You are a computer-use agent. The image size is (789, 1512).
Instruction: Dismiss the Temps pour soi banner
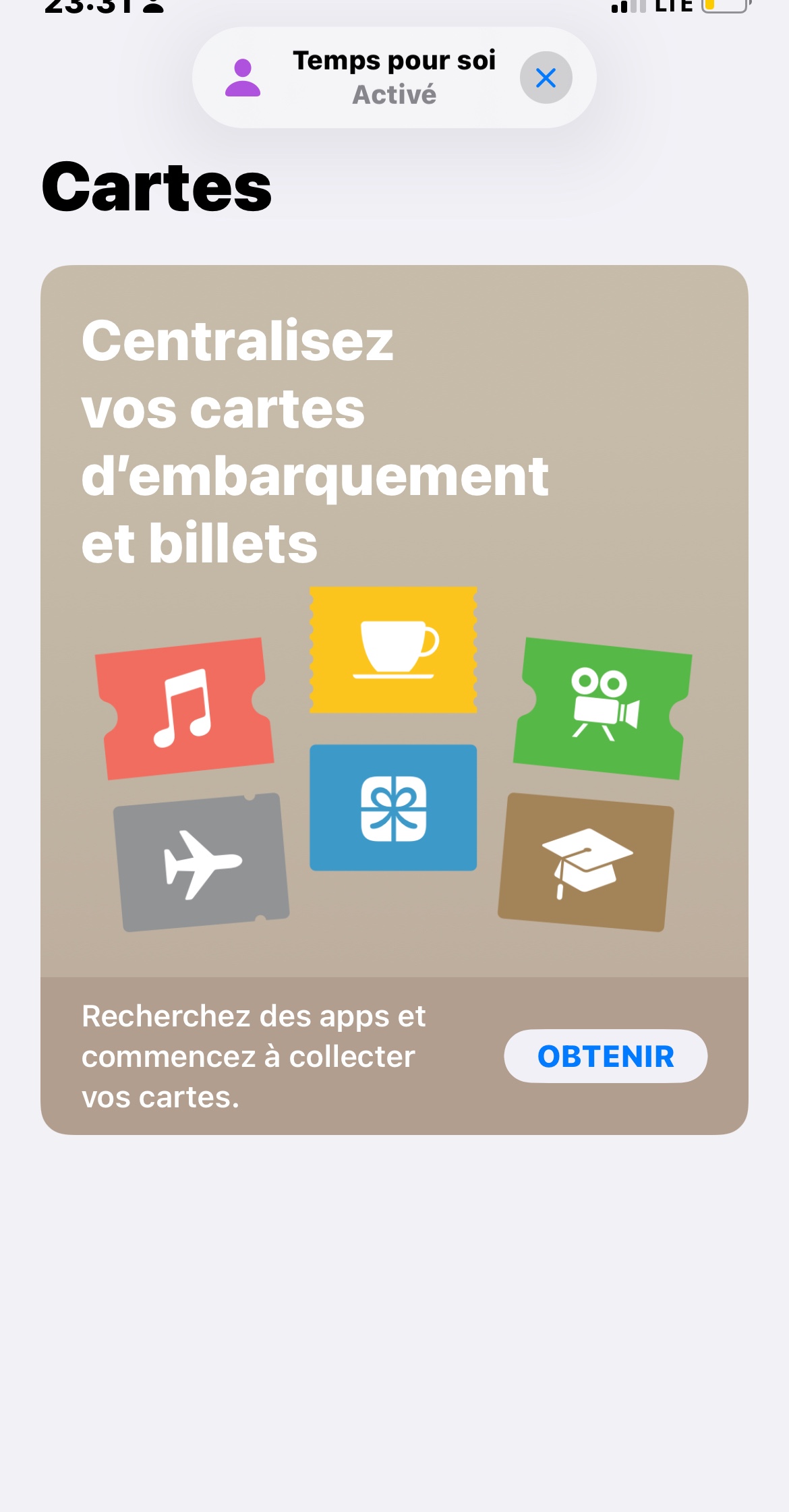[x=546, y=78]
